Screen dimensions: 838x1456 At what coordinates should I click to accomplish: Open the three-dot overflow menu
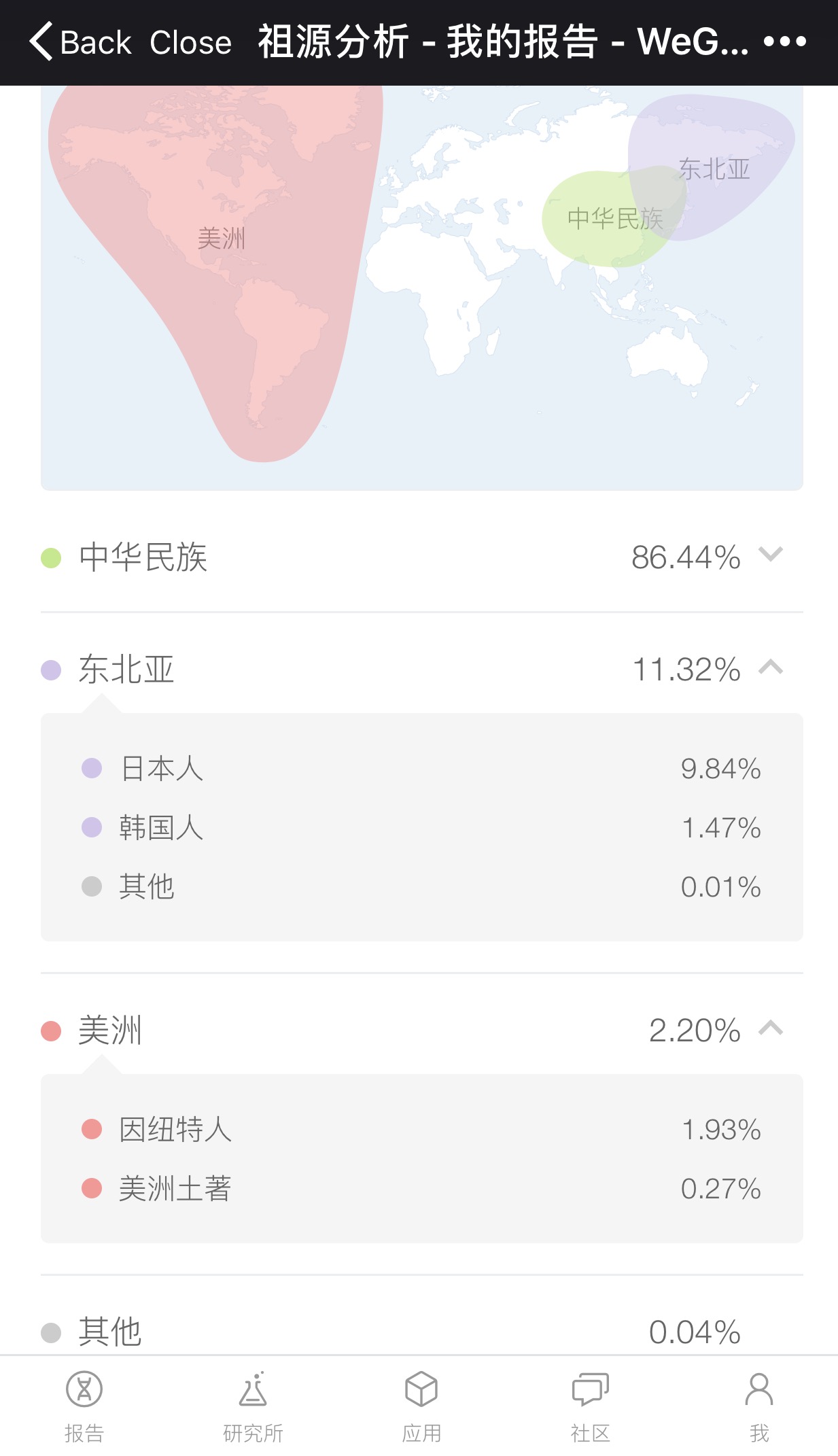pos(784,42)
